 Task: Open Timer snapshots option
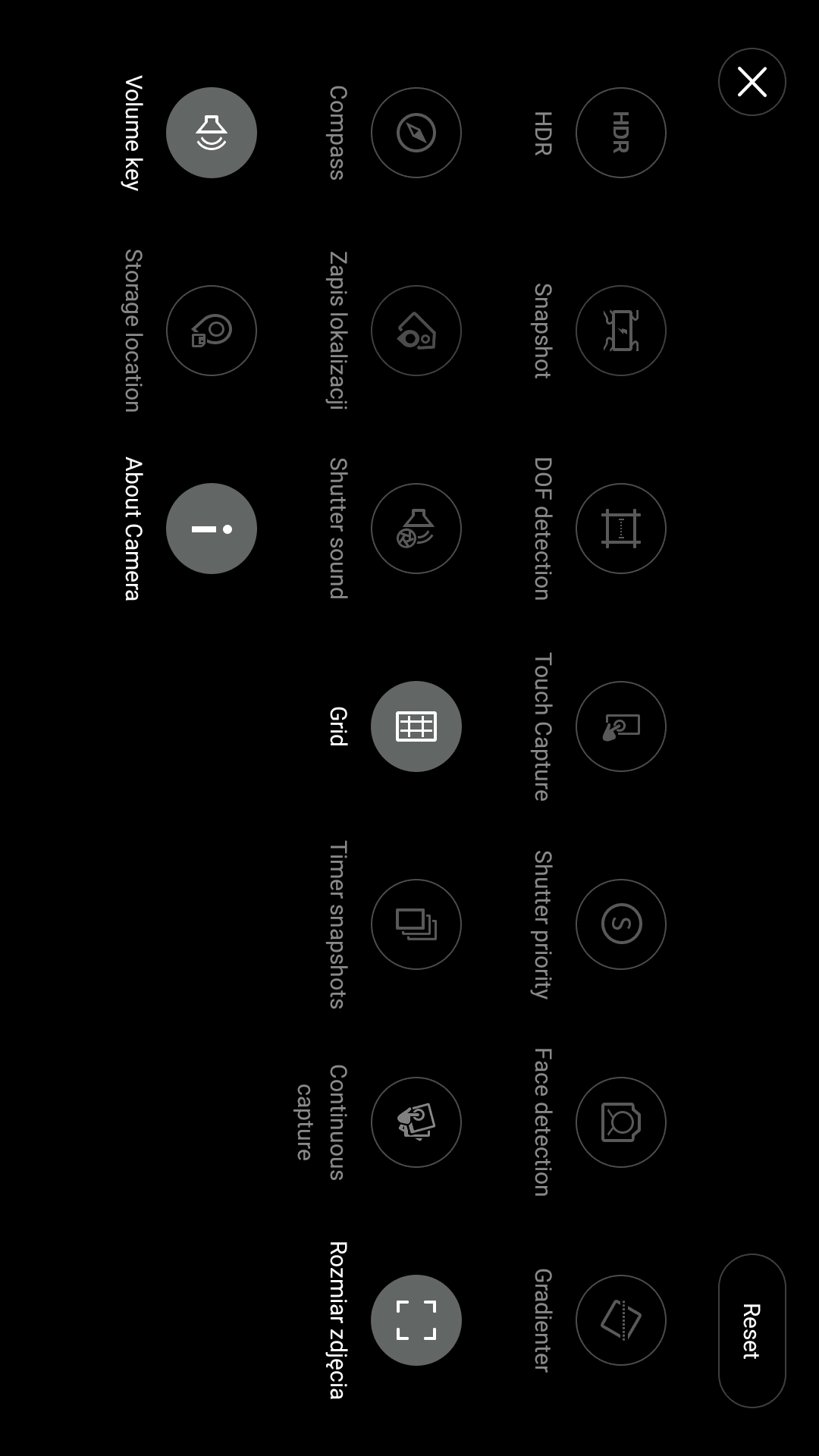[416, 924]
